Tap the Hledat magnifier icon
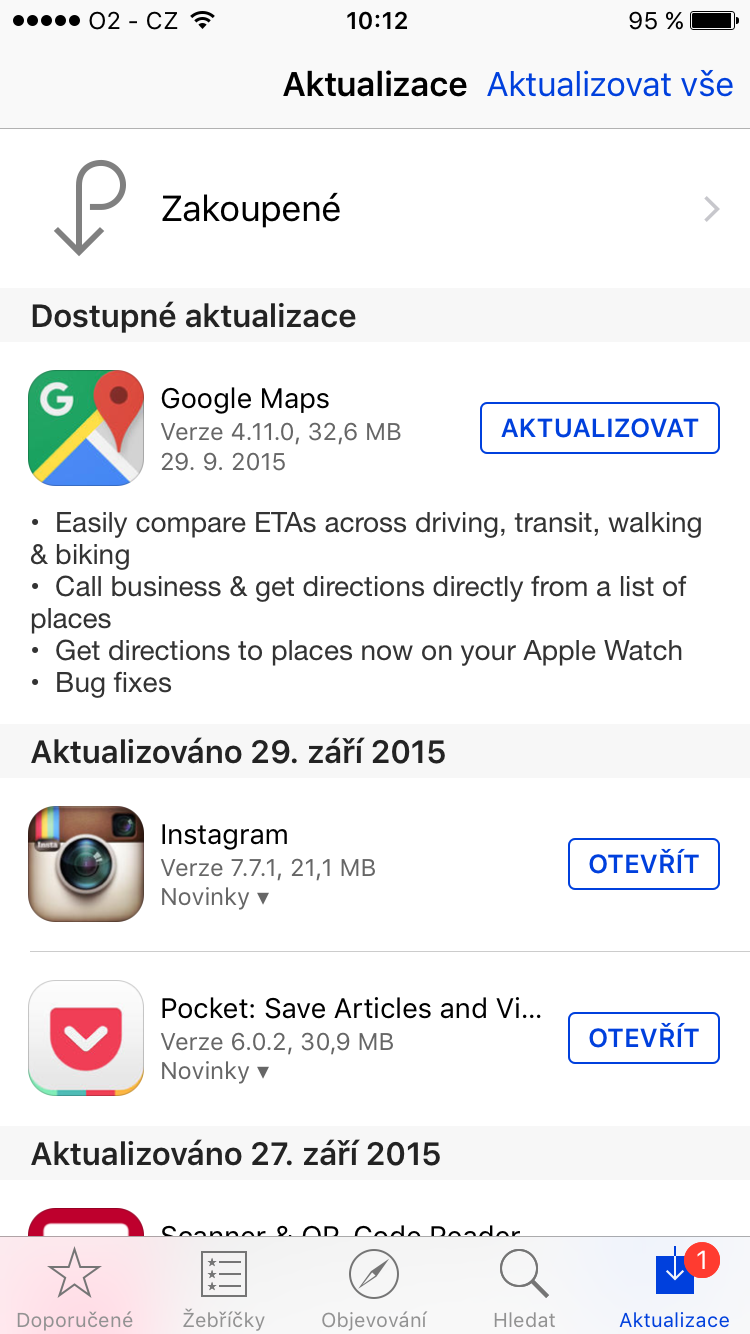Viewport: 750px width, 1334px height. tap(524, 1272)
